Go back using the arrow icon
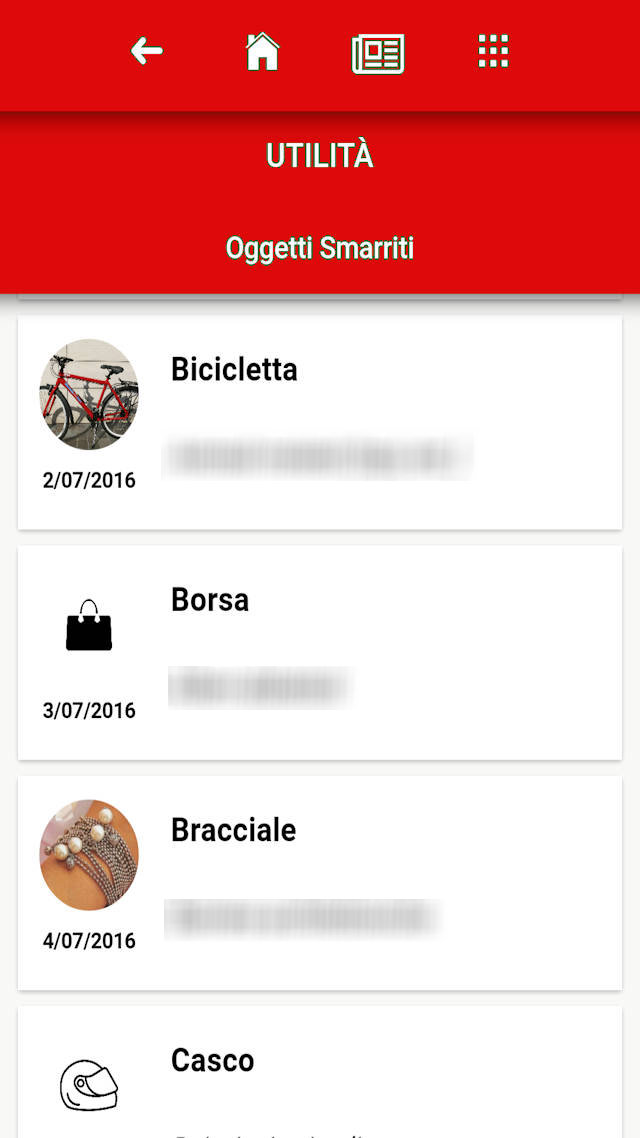Screen dimensions: 640x1138 [147, 51]
